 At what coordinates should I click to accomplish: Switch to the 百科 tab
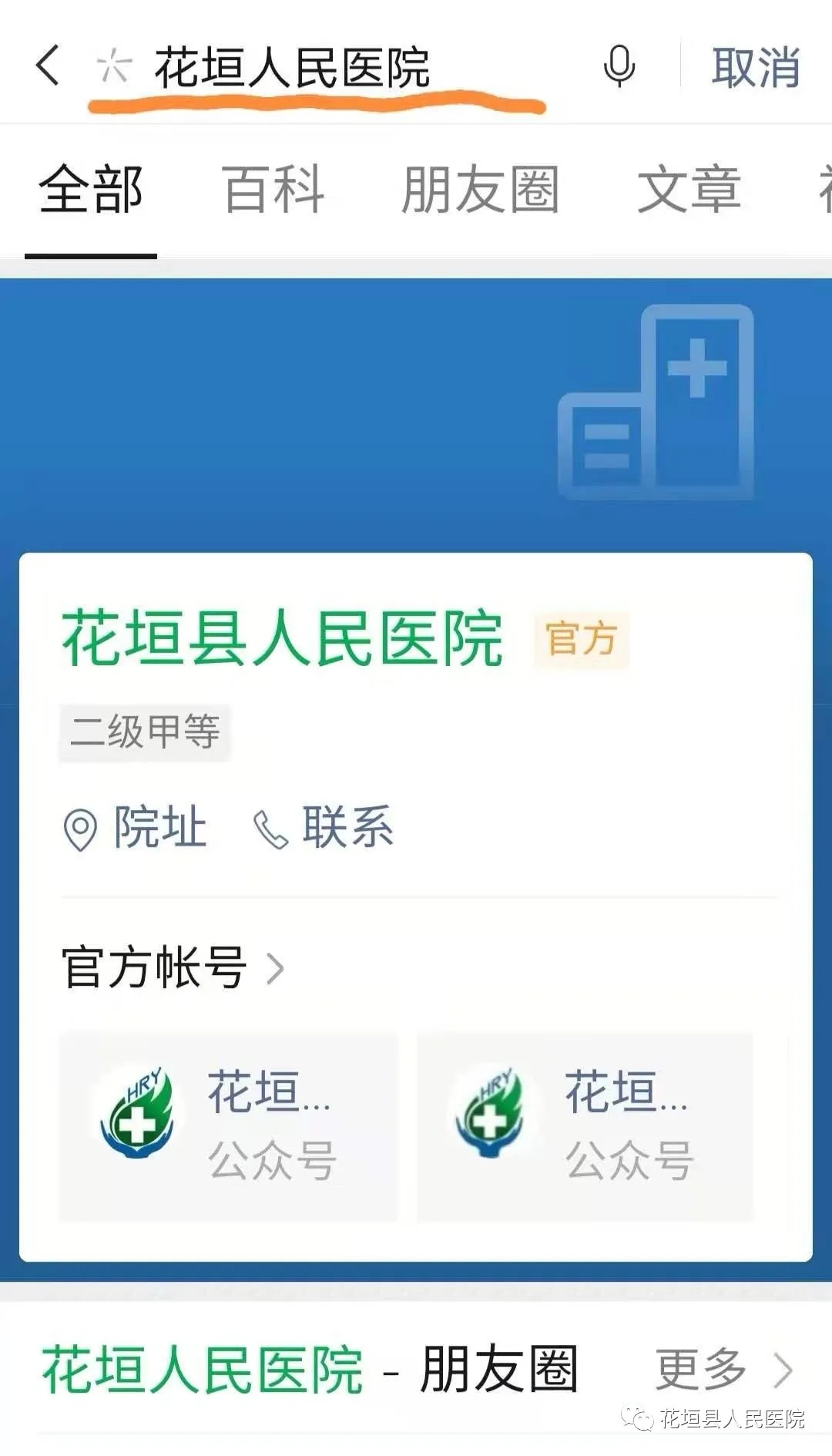tap(273, 190)
